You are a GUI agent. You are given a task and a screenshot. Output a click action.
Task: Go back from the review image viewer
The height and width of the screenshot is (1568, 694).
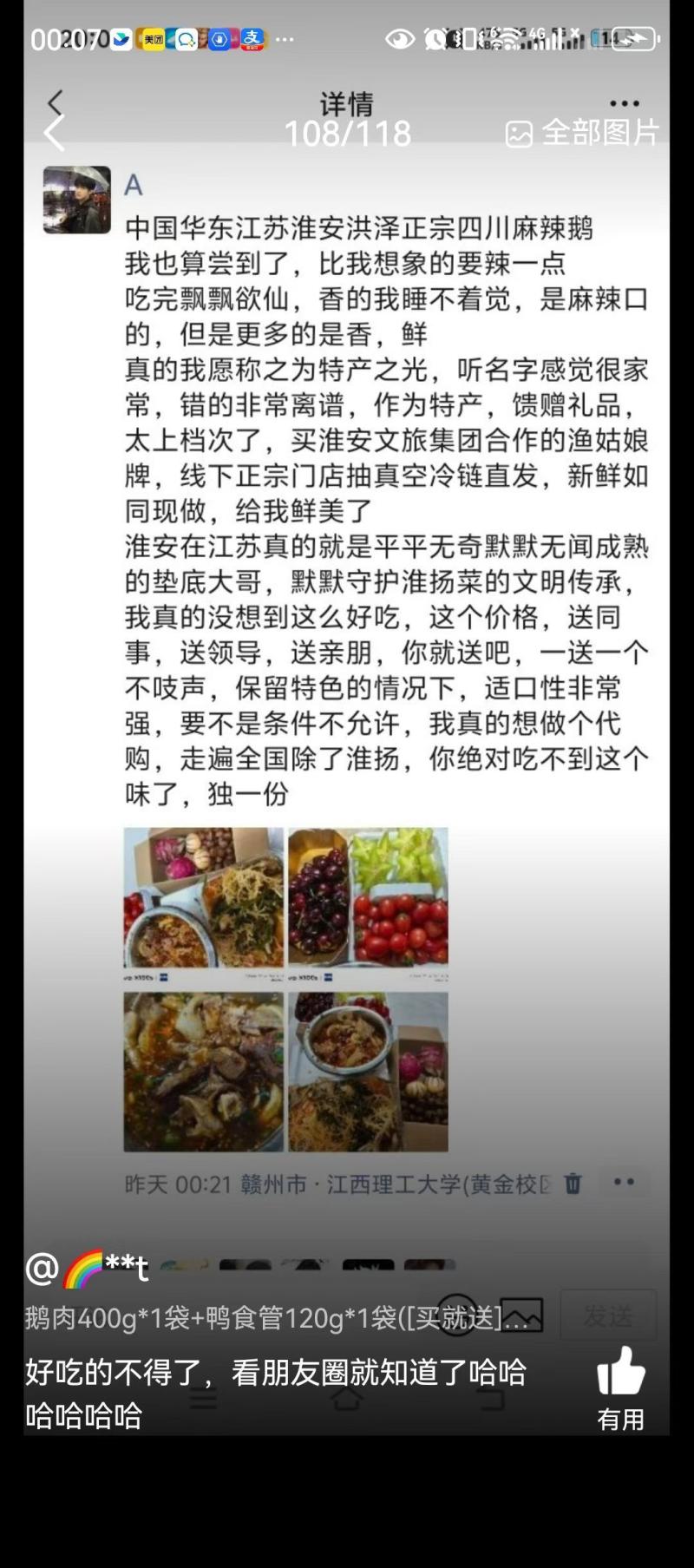[x=54, y=133]
